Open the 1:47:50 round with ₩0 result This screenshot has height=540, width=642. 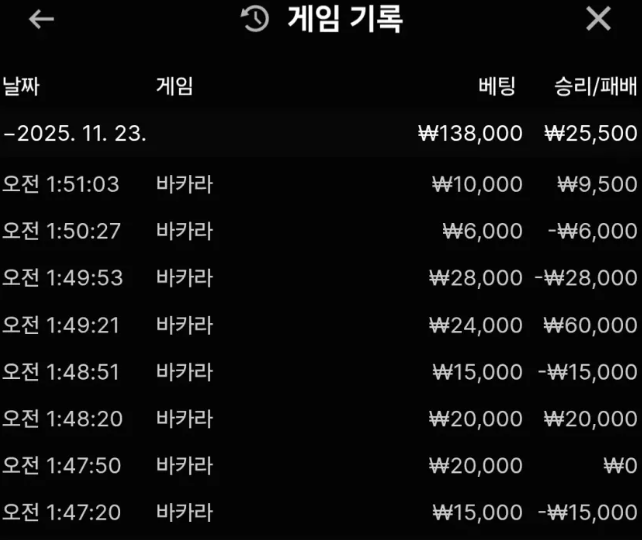[320, 466]
